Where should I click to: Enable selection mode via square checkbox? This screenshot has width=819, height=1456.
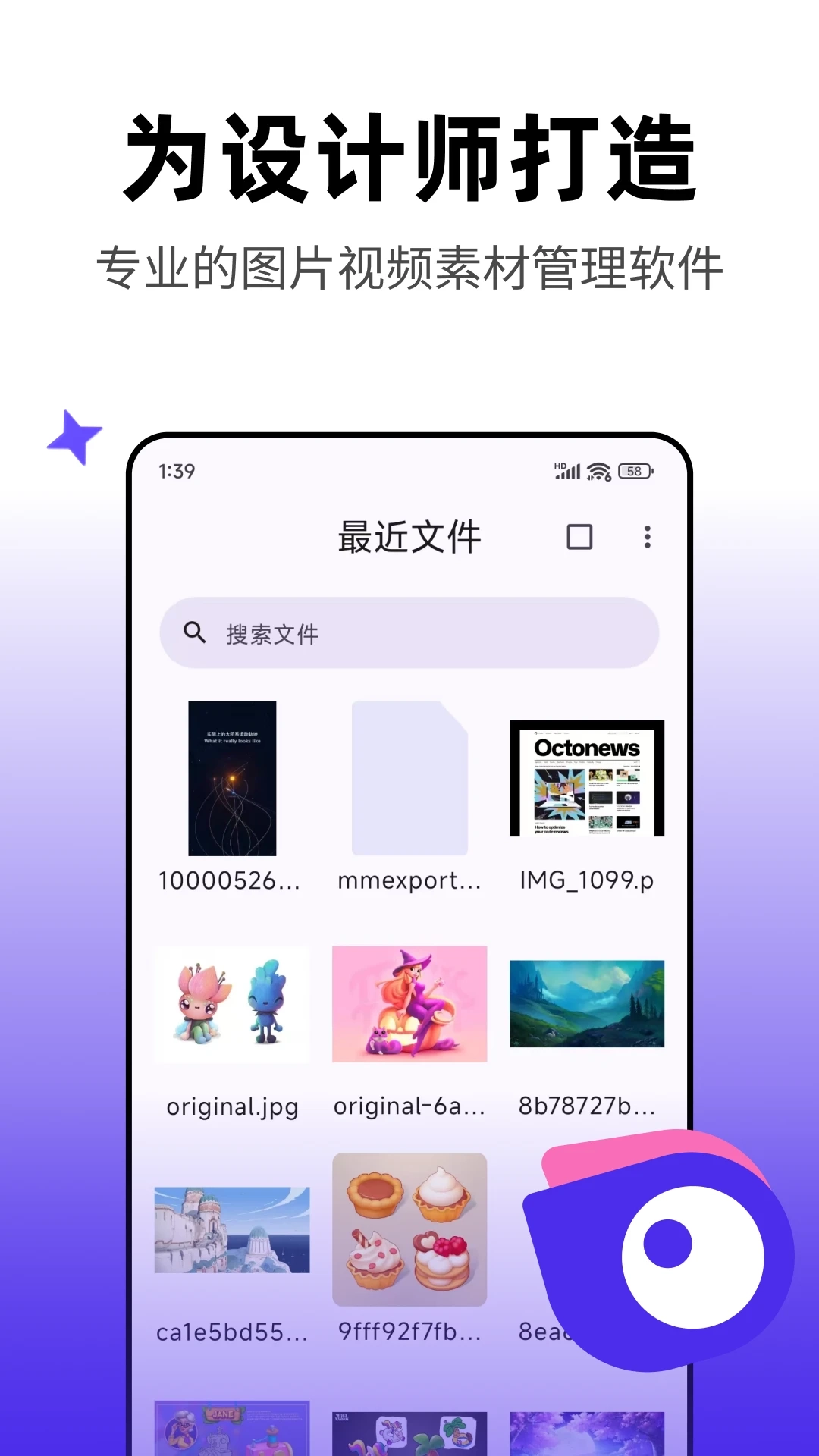pos(580,537)
